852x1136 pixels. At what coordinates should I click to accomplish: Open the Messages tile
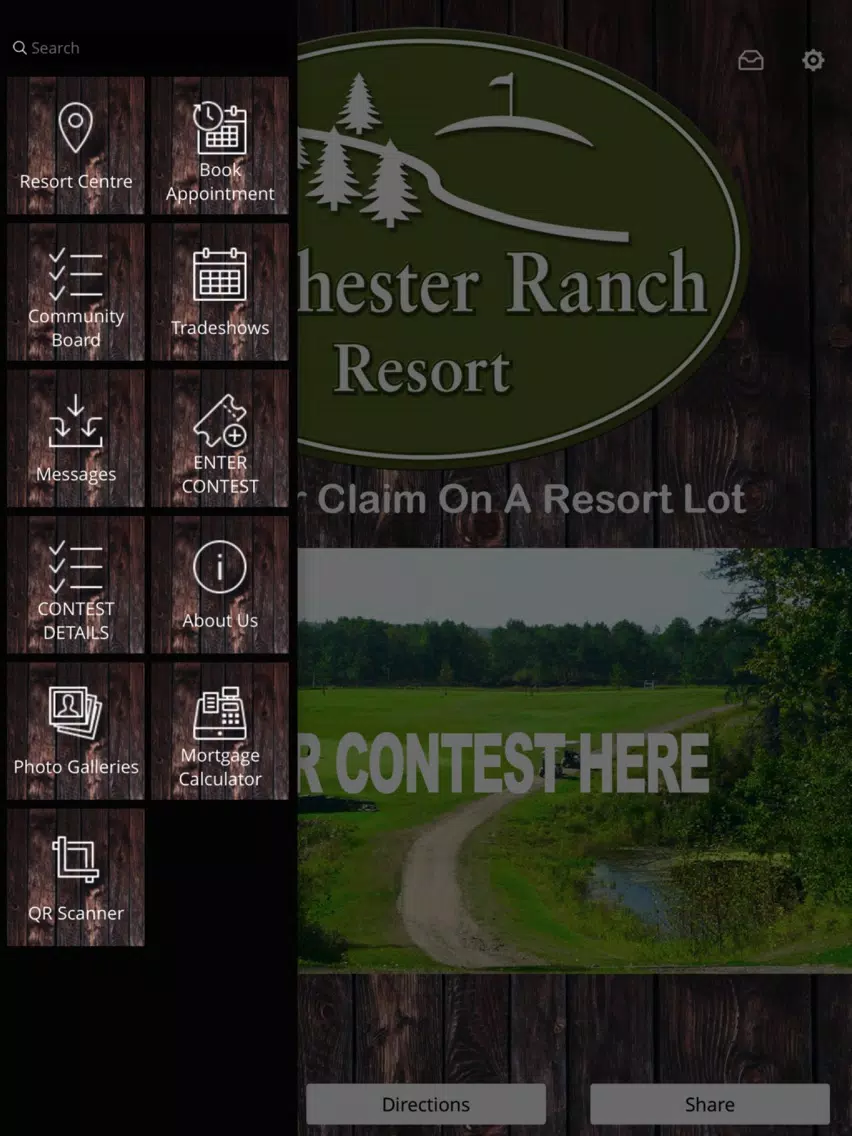76,438
